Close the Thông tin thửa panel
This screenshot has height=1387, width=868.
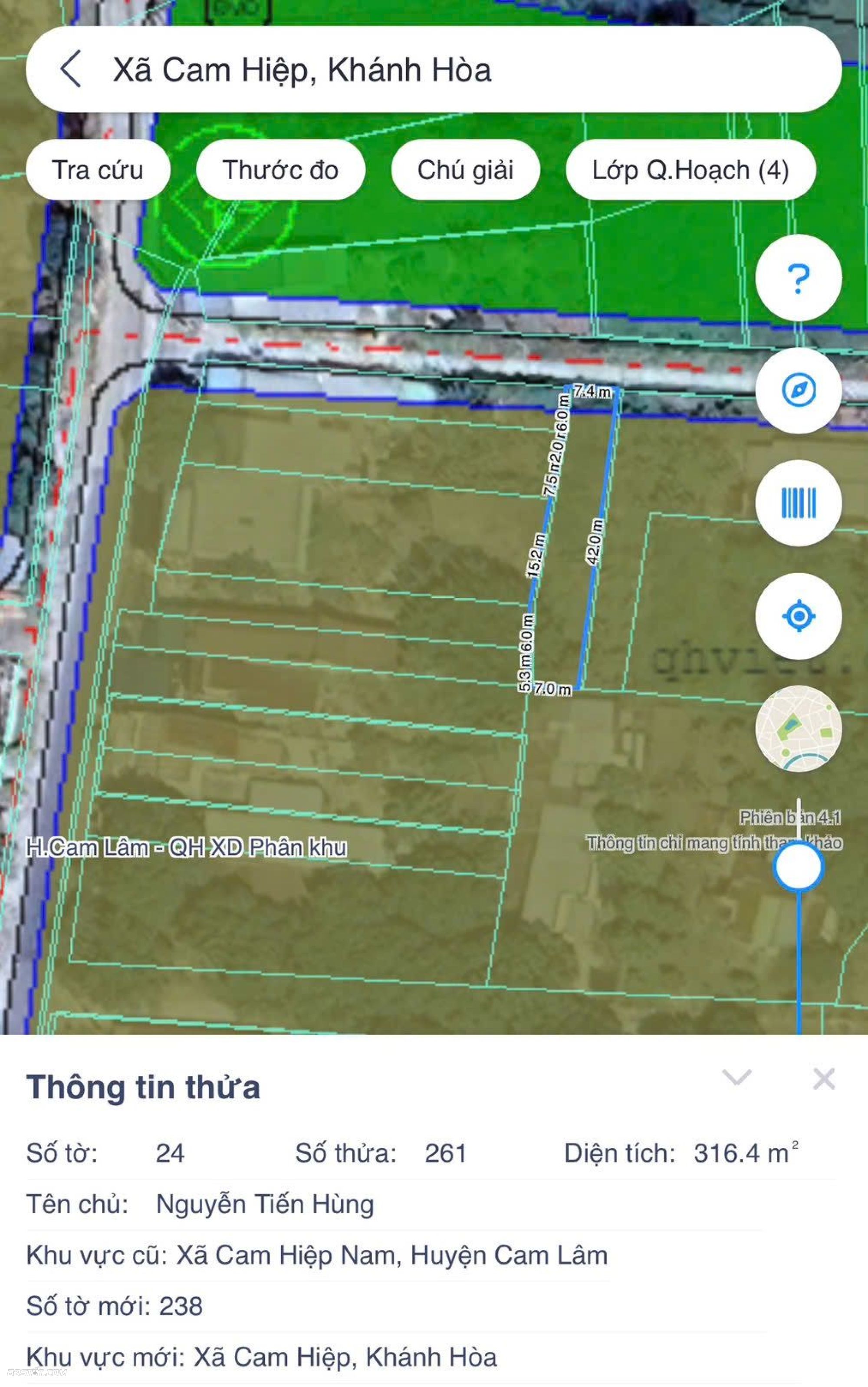pyautogui.click(x=824, y=1079)
